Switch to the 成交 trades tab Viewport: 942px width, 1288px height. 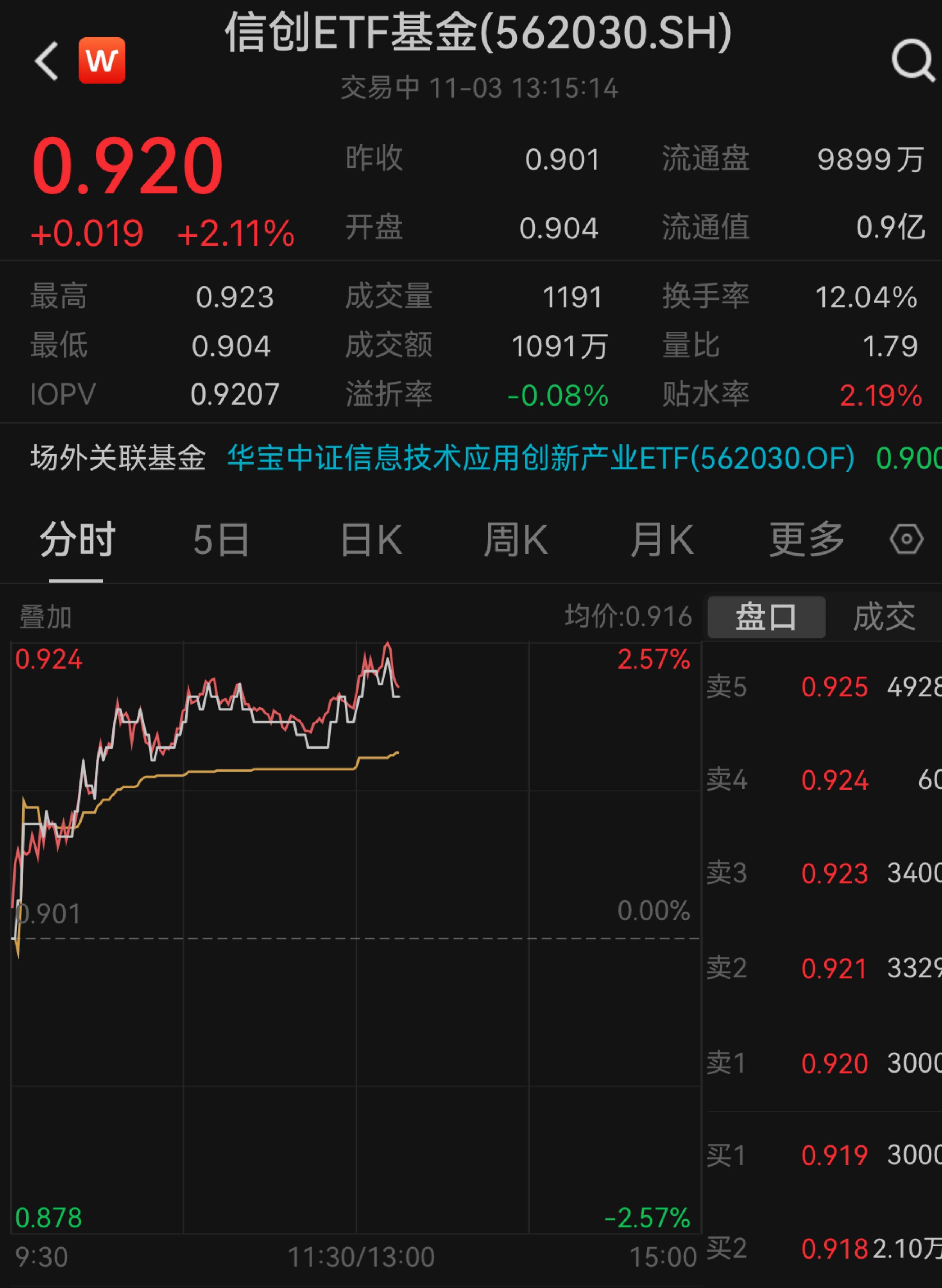(x=883, y=617)
